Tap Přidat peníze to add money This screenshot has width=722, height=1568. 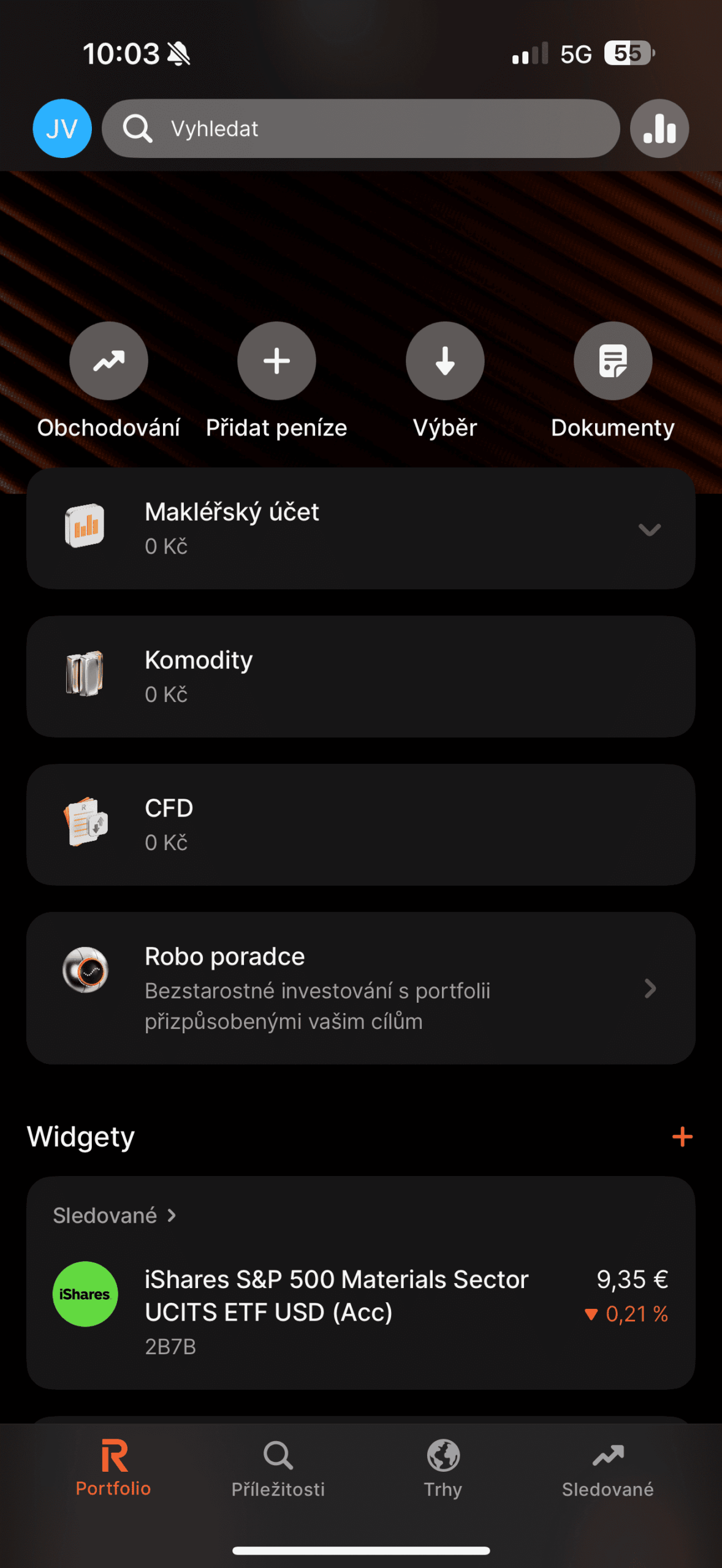(276, 361)
